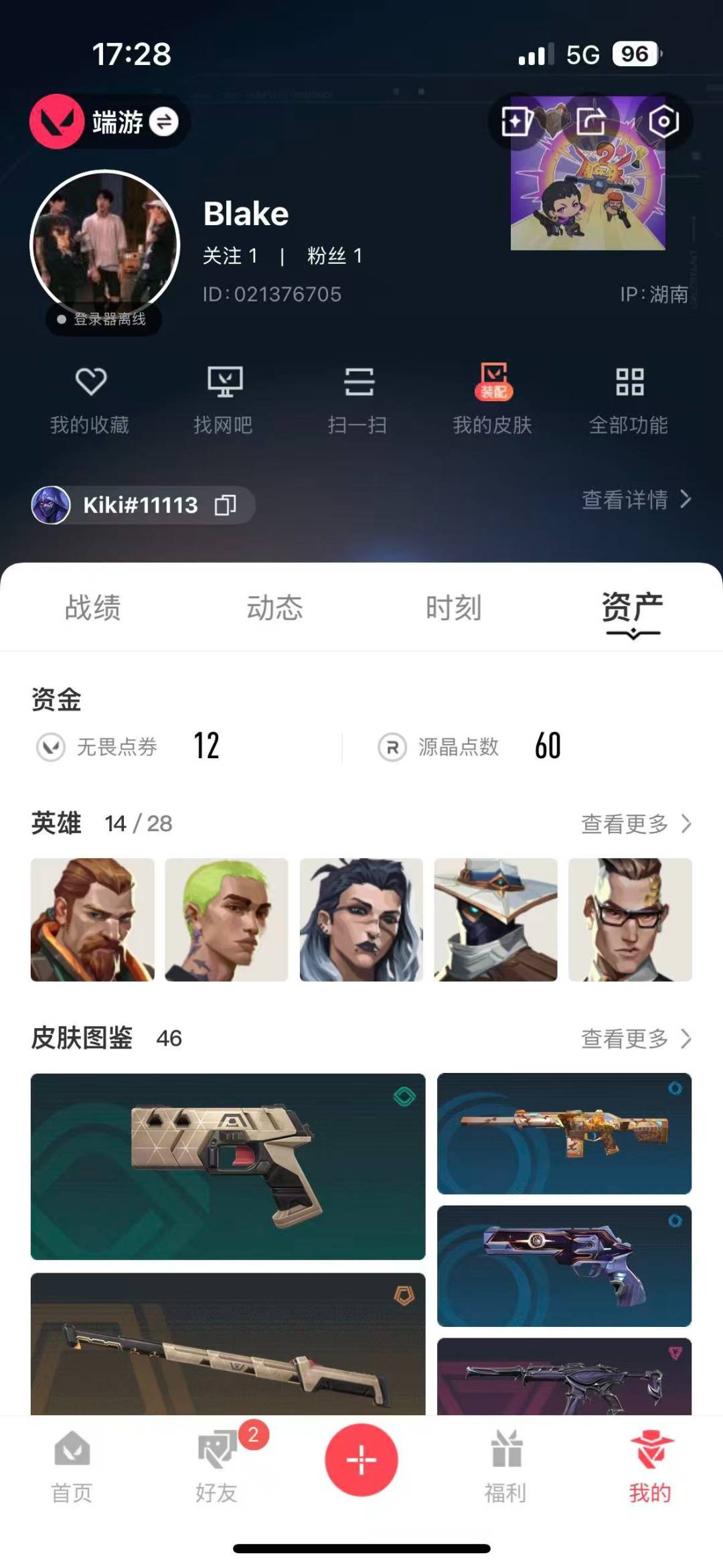Tap the red plus create button

(x=361, y=1459)
